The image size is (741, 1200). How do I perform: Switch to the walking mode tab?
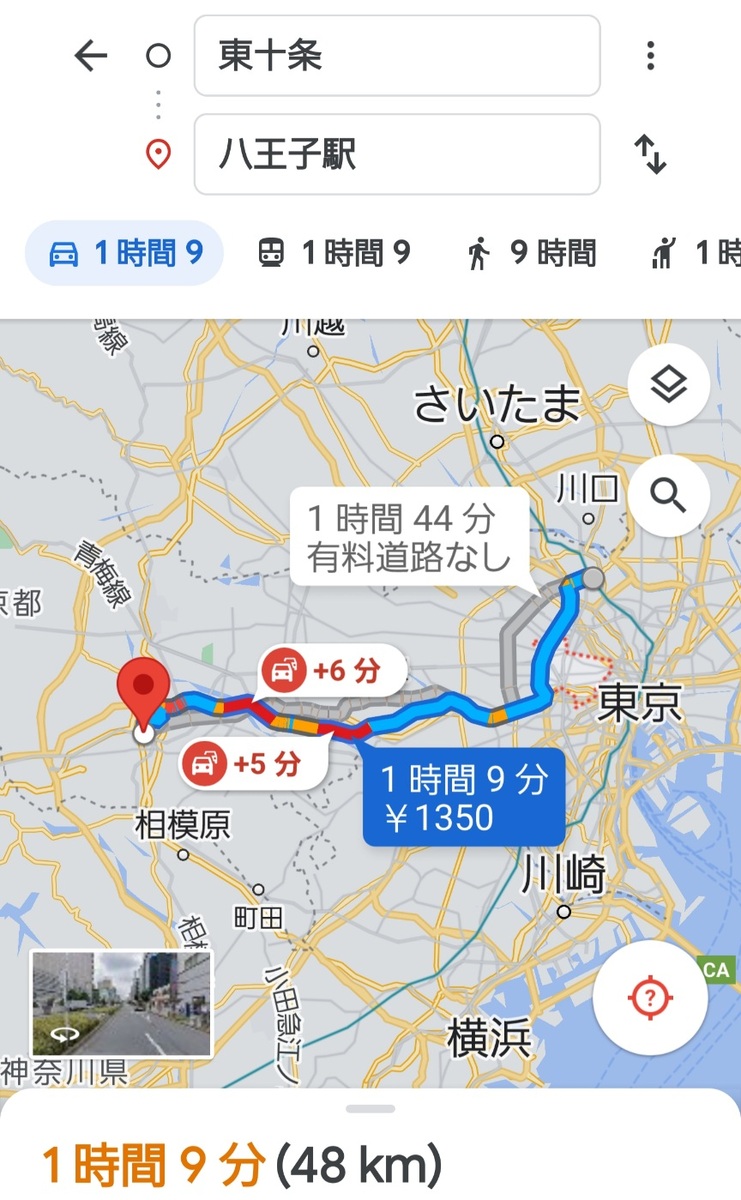(x=532, y=254)
